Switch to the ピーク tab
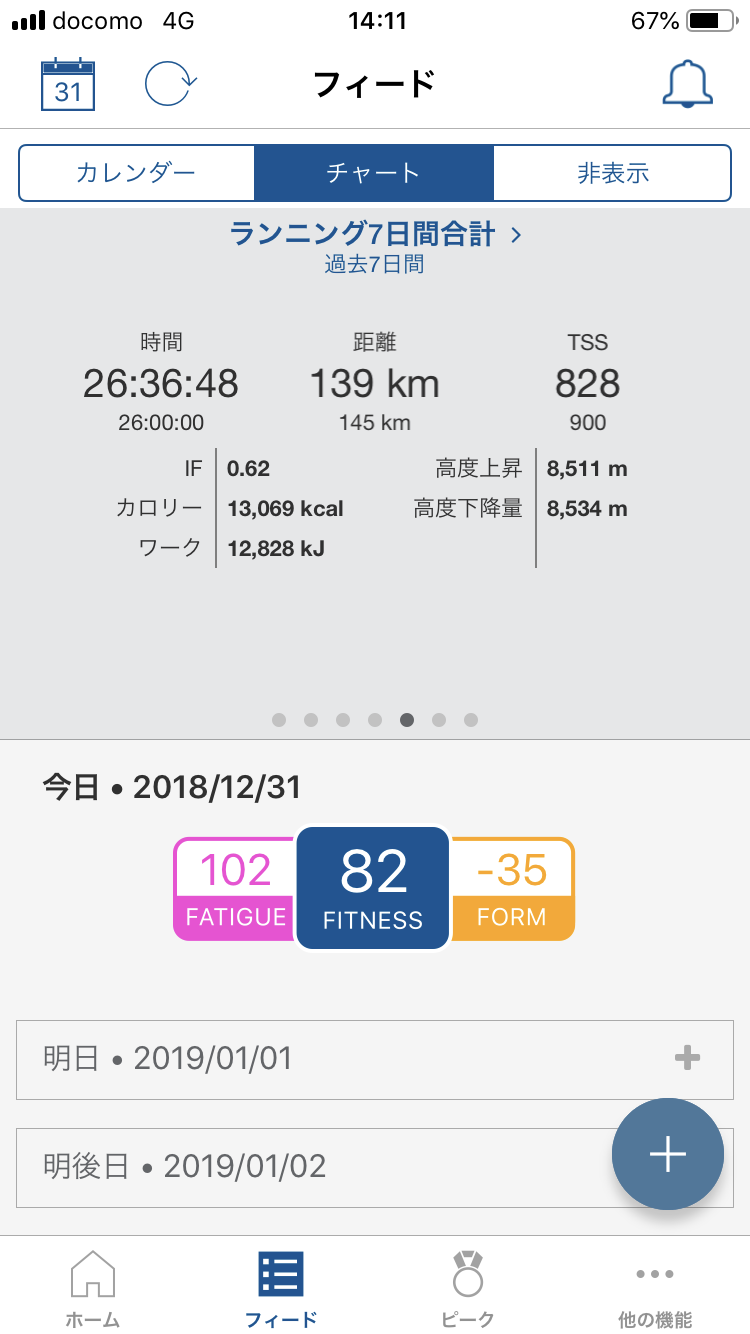750x1334 pixels. tap(467, 1289)
